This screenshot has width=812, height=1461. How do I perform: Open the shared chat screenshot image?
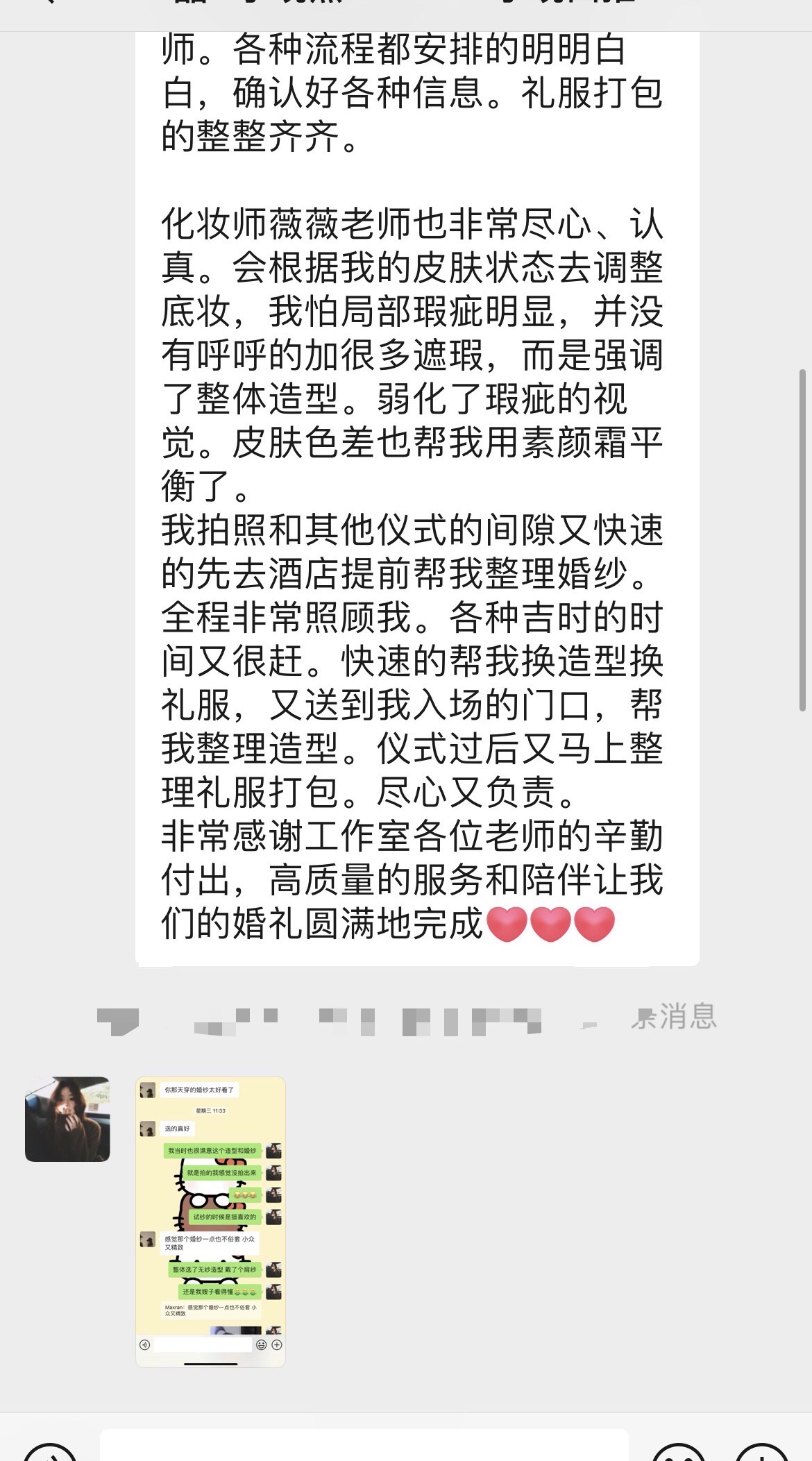[210, 1222]
